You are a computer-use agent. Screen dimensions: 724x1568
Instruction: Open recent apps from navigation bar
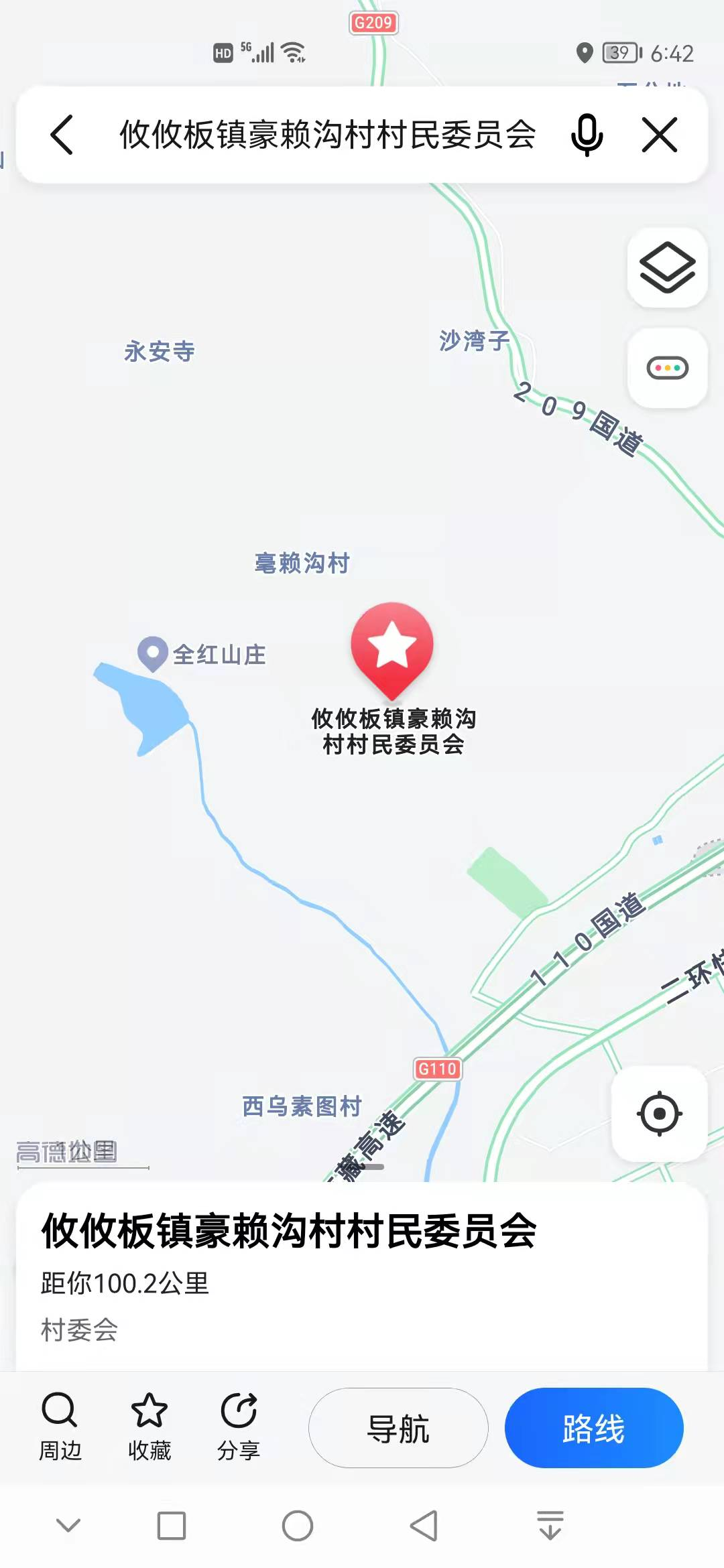tap(172, 1526)
